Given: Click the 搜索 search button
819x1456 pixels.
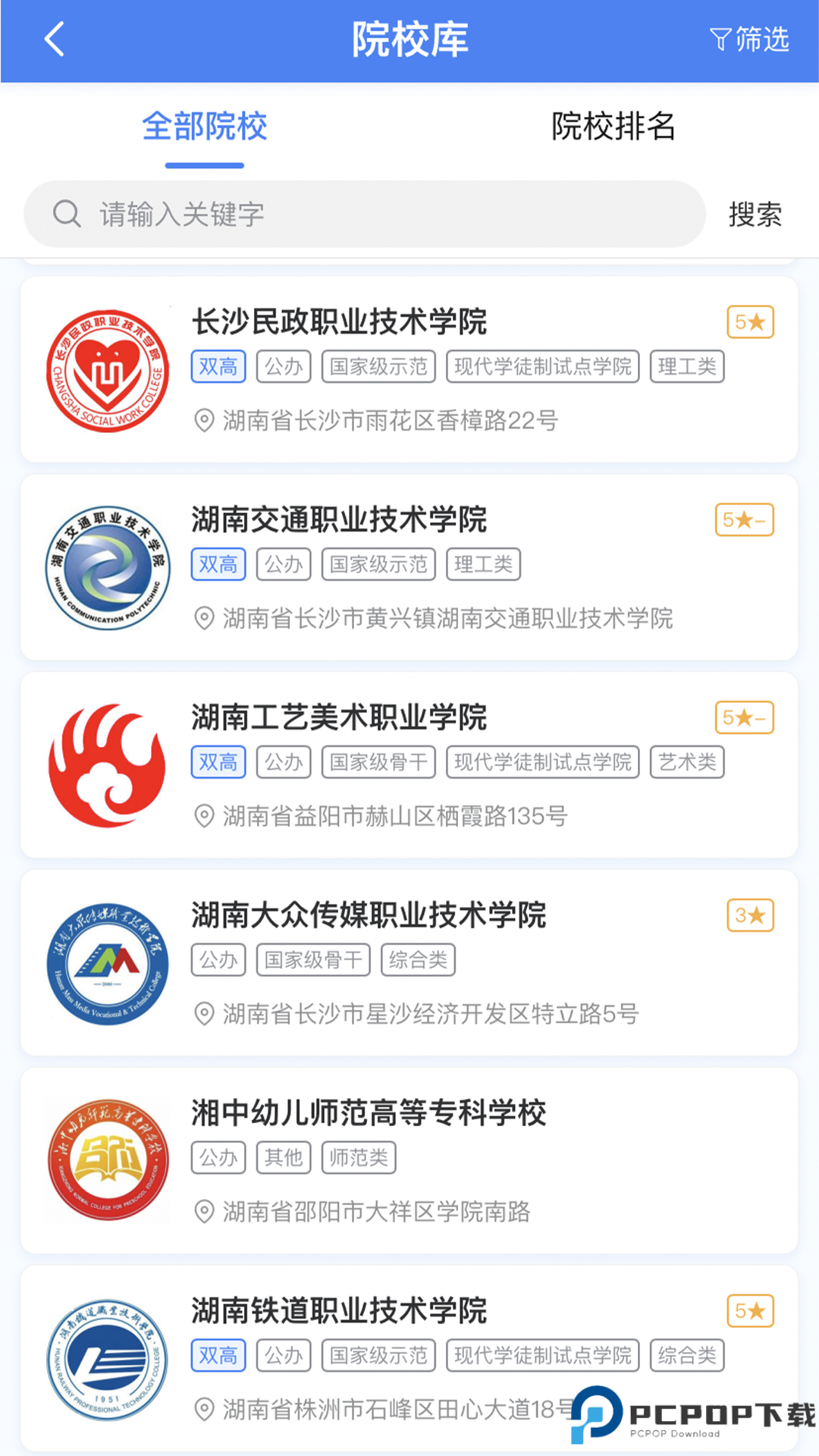Looking at the screenshot, I should pyautogui.click(x=755, y=214).
